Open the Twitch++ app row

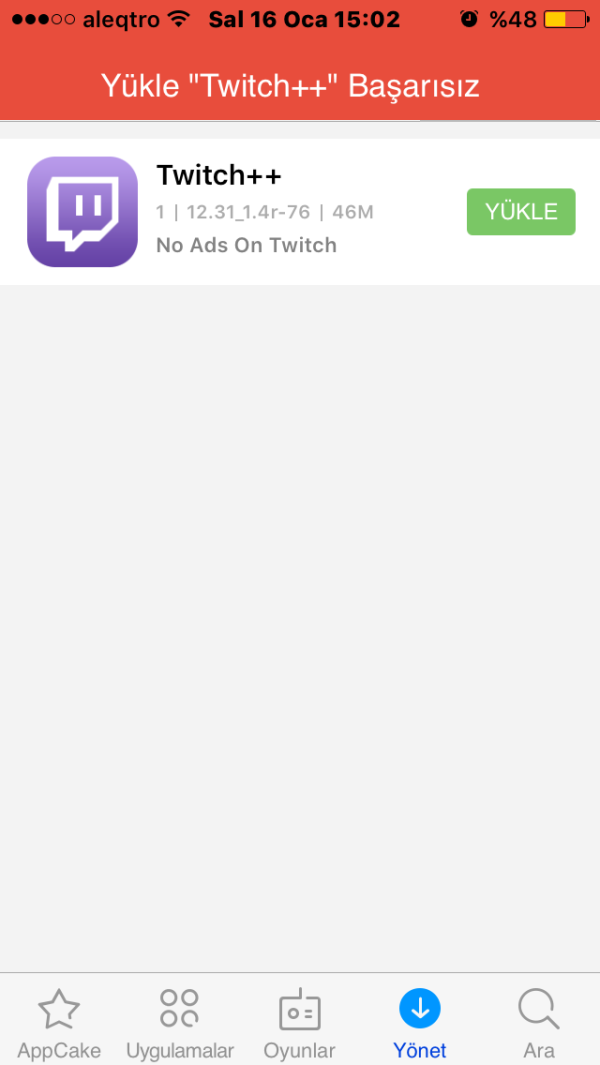[x=300, y=212]
